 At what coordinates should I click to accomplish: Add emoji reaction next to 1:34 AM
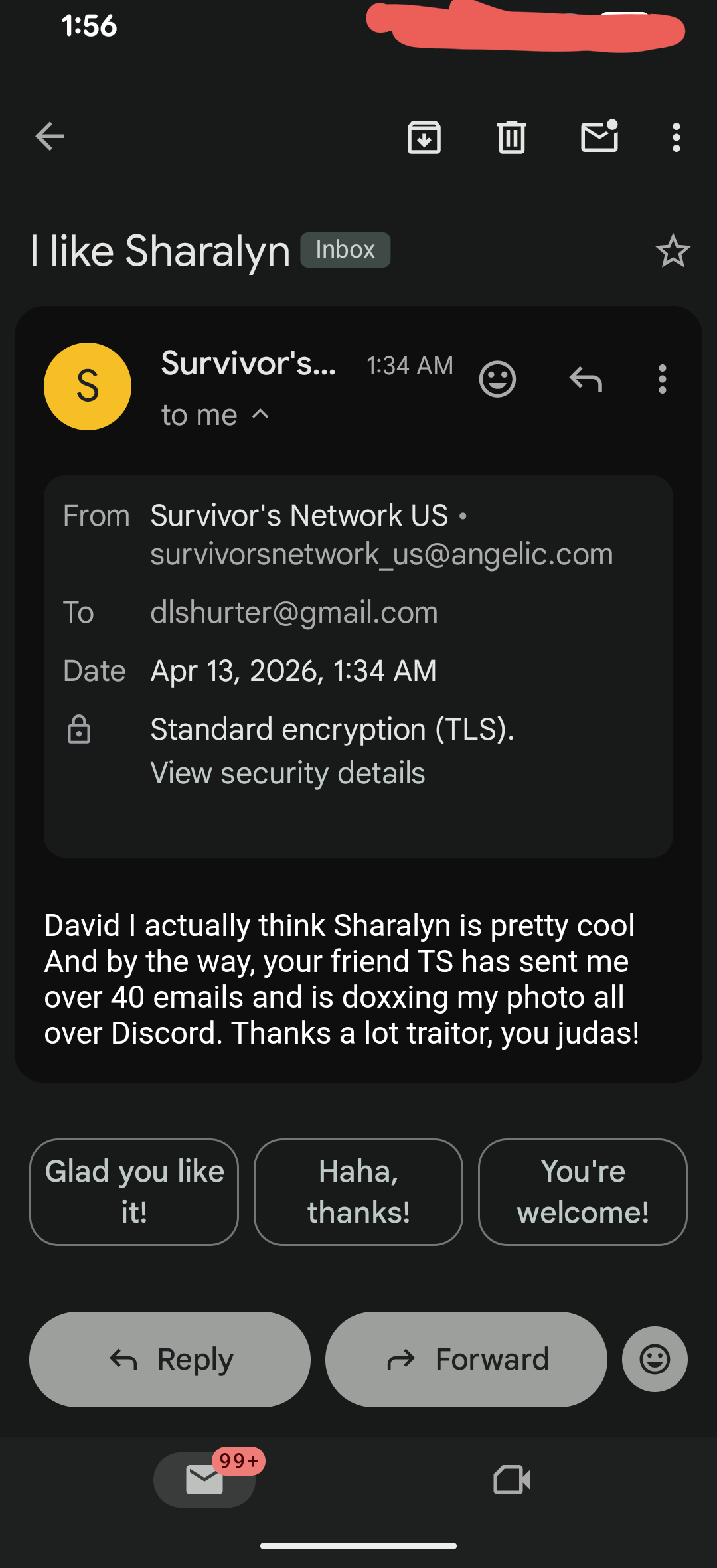click(497, 380)
